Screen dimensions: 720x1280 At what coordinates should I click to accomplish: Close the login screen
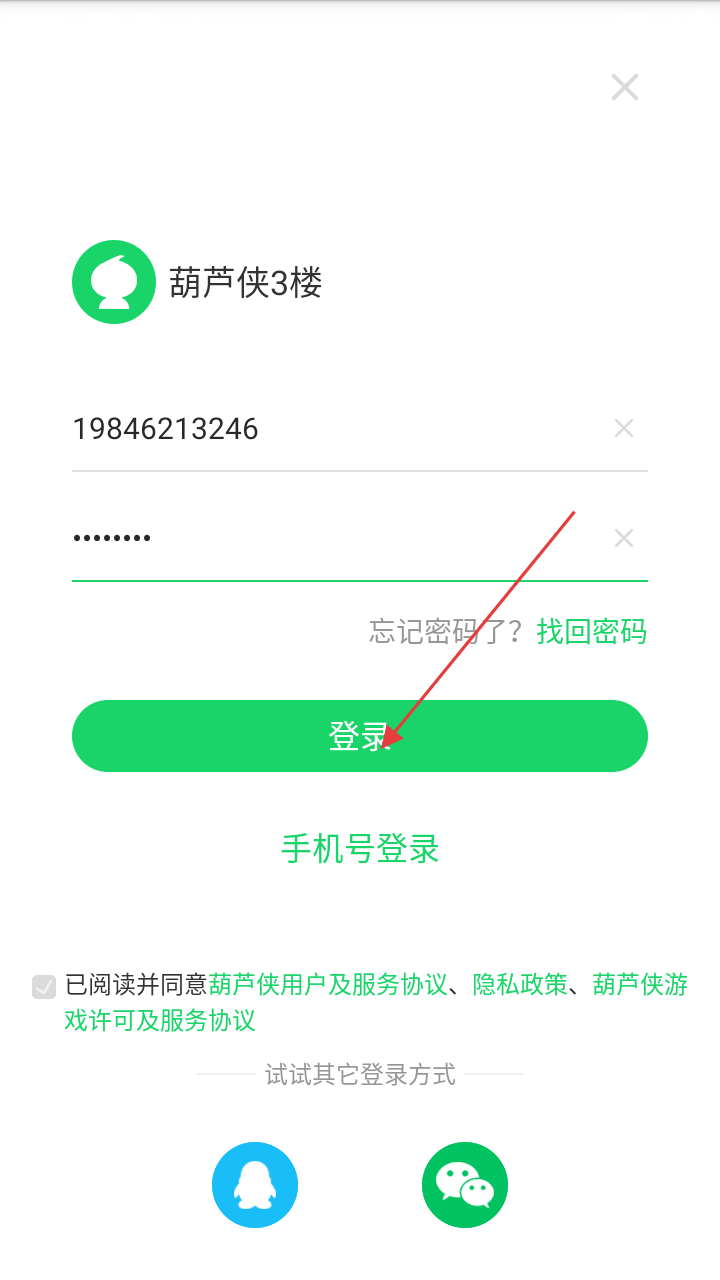pos(625,88)
